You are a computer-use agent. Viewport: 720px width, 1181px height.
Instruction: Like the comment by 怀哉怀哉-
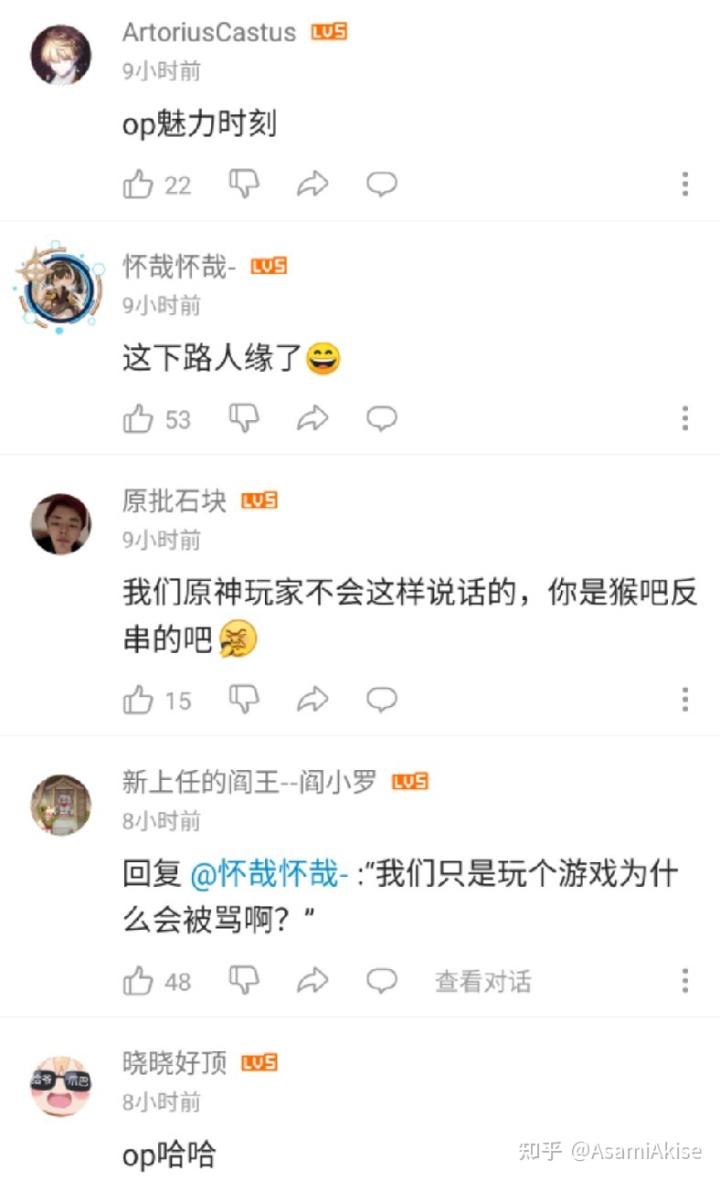[139, 419]
